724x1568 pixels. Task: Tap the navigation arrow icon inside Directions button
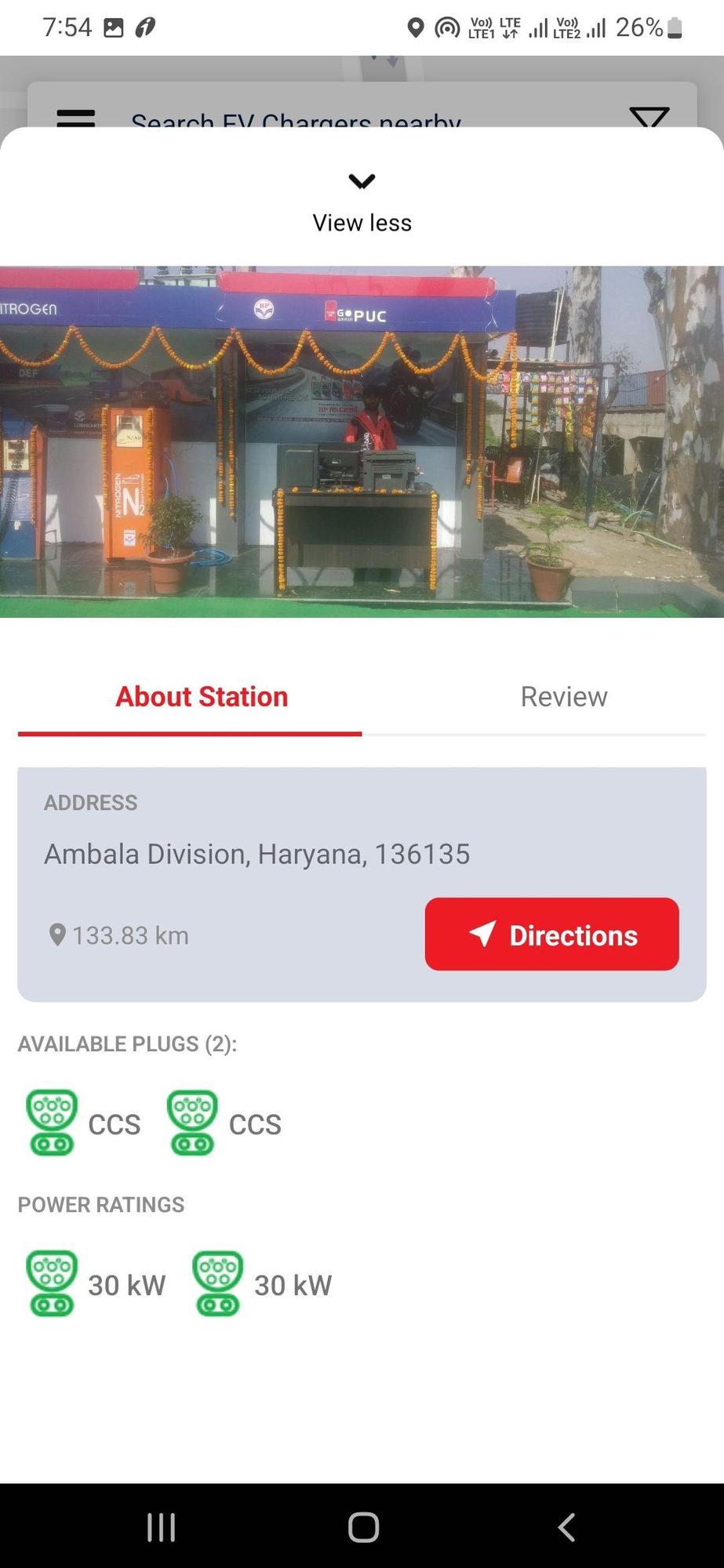tap(482, 934)
